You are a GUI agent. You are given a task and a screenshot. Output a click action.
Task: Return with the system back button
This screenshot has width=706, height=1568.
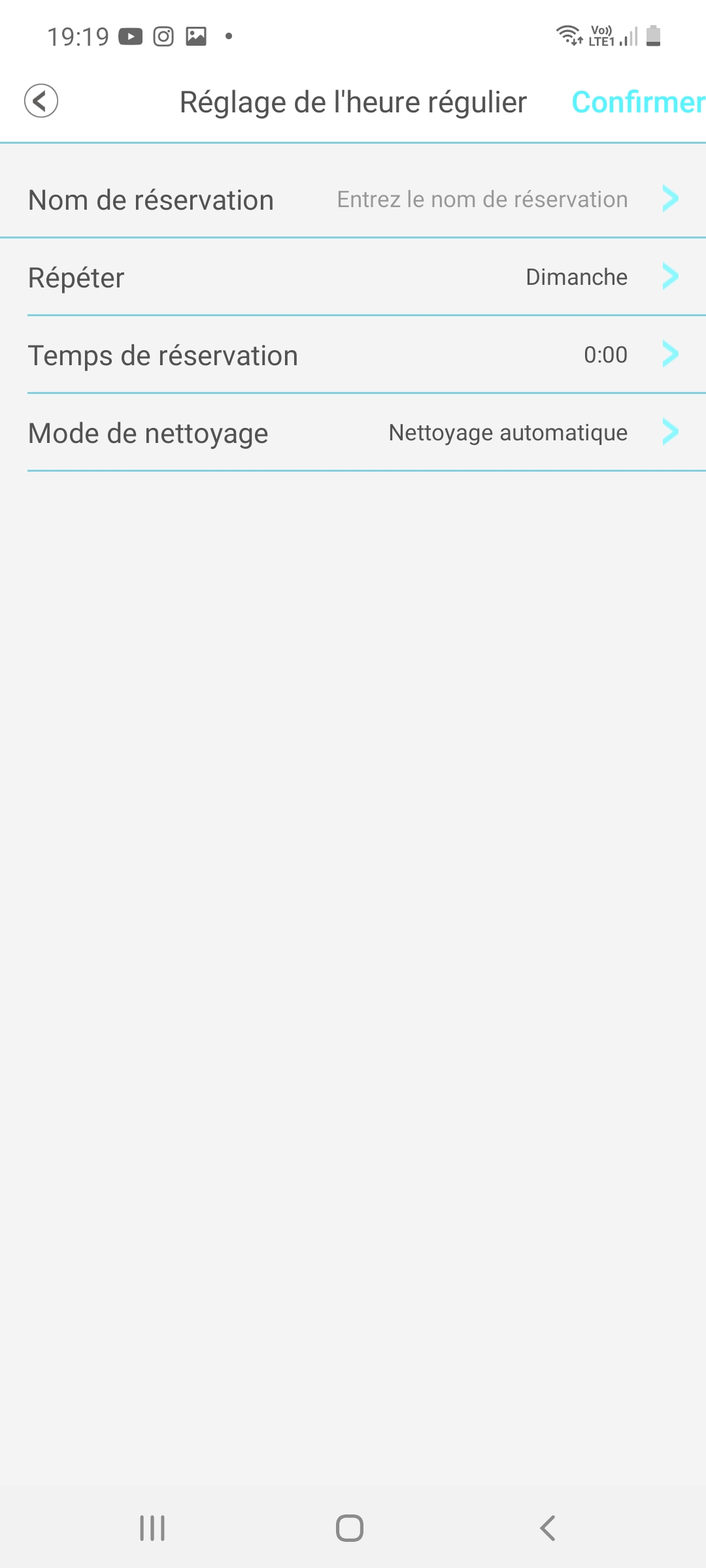pyautogui.click(x=548, y=1528)
